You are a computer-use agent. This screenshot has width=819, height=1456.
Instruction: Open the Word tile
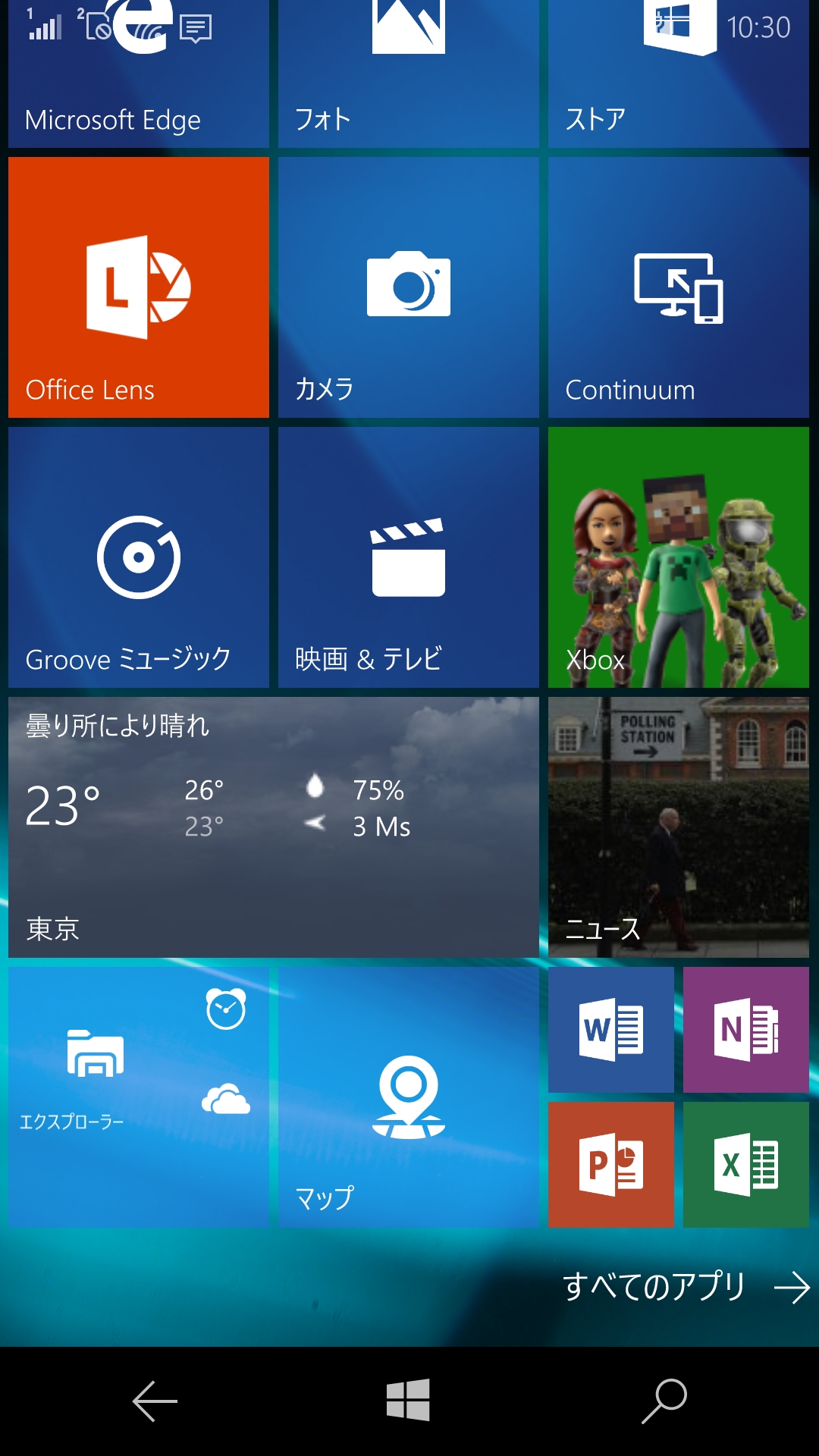(x=610, y=1029)
